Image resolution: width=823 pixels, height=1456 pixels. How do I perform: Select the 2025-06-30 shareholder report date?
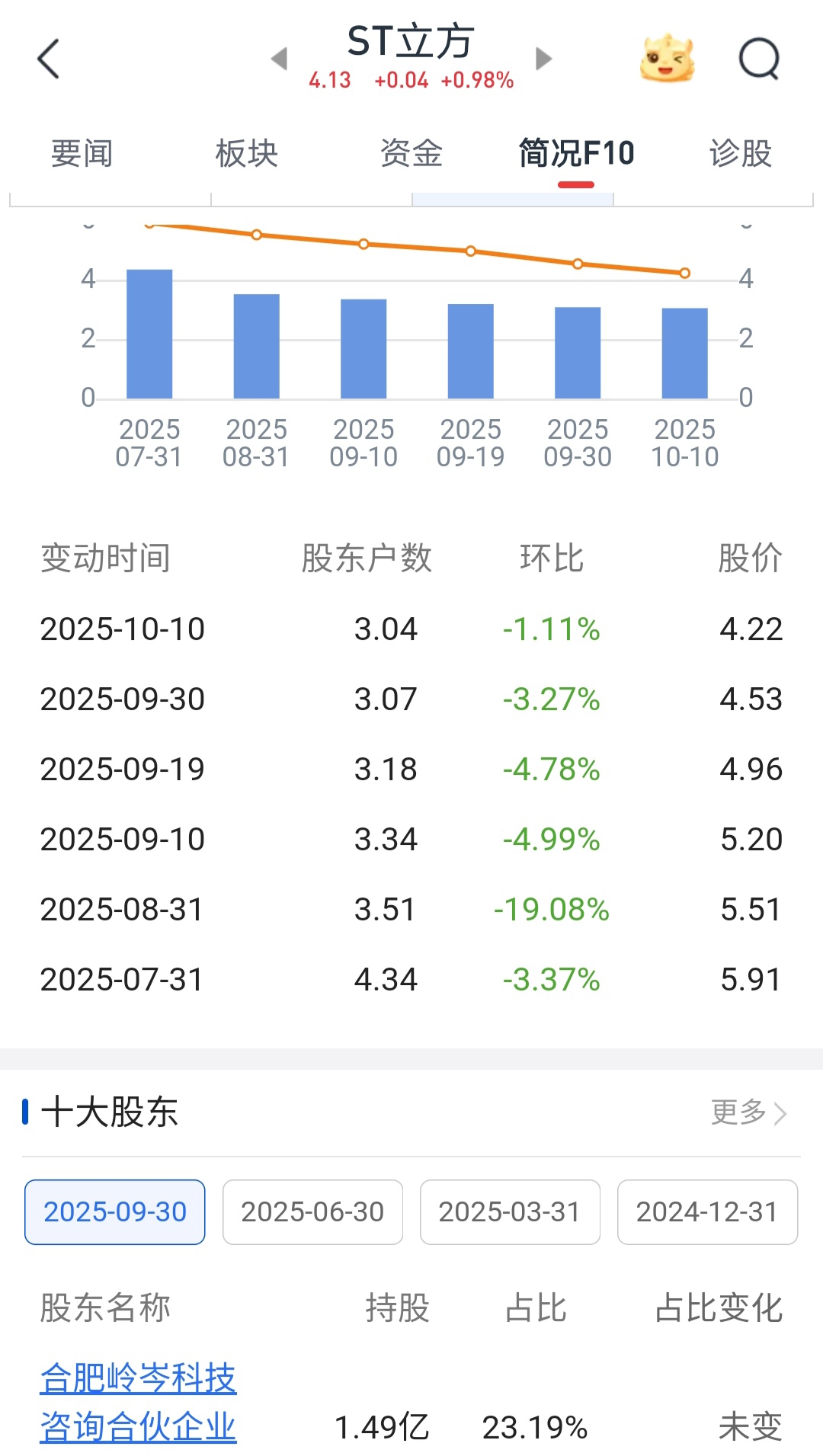(312, 1211)
